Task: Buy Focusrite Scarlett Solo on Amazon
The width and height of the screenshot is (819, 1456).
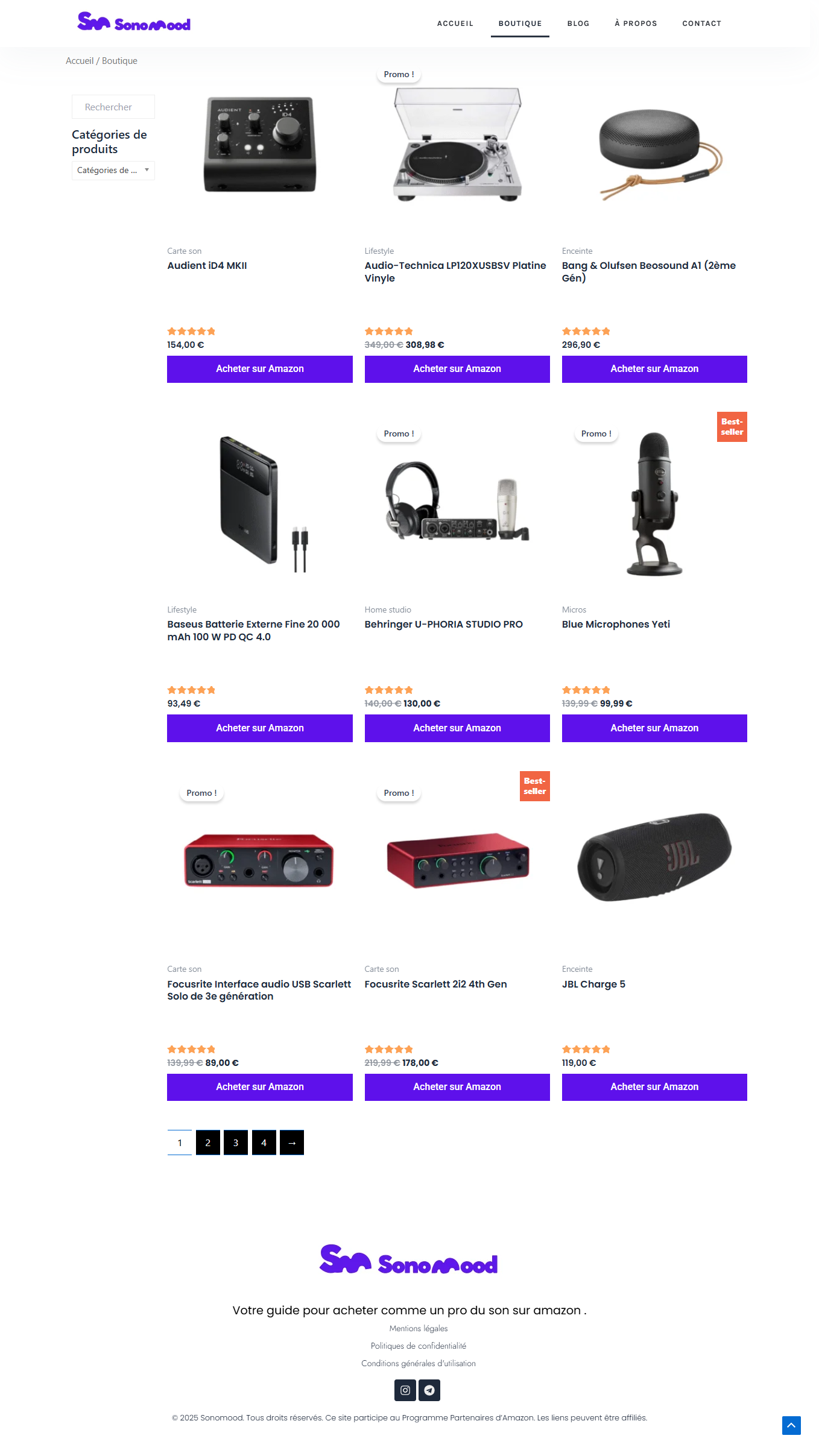Action: tap(259, 1087)
